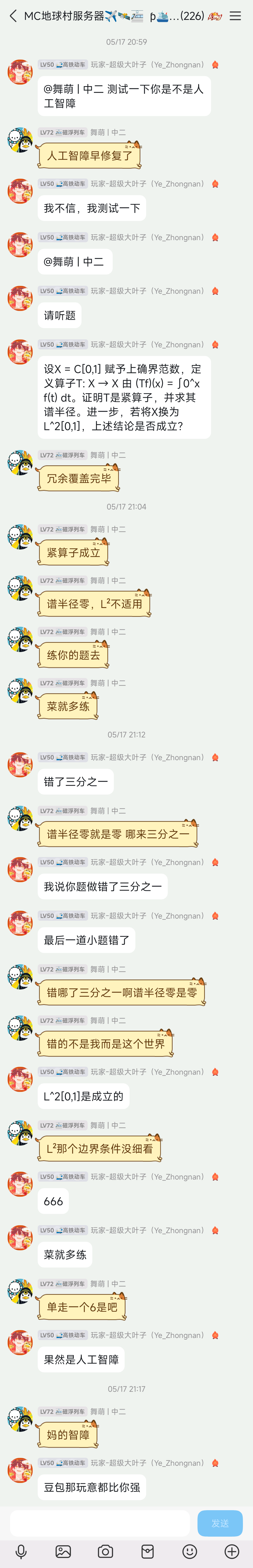
Task: Open the emoji panel
Action: point(190,1551)
